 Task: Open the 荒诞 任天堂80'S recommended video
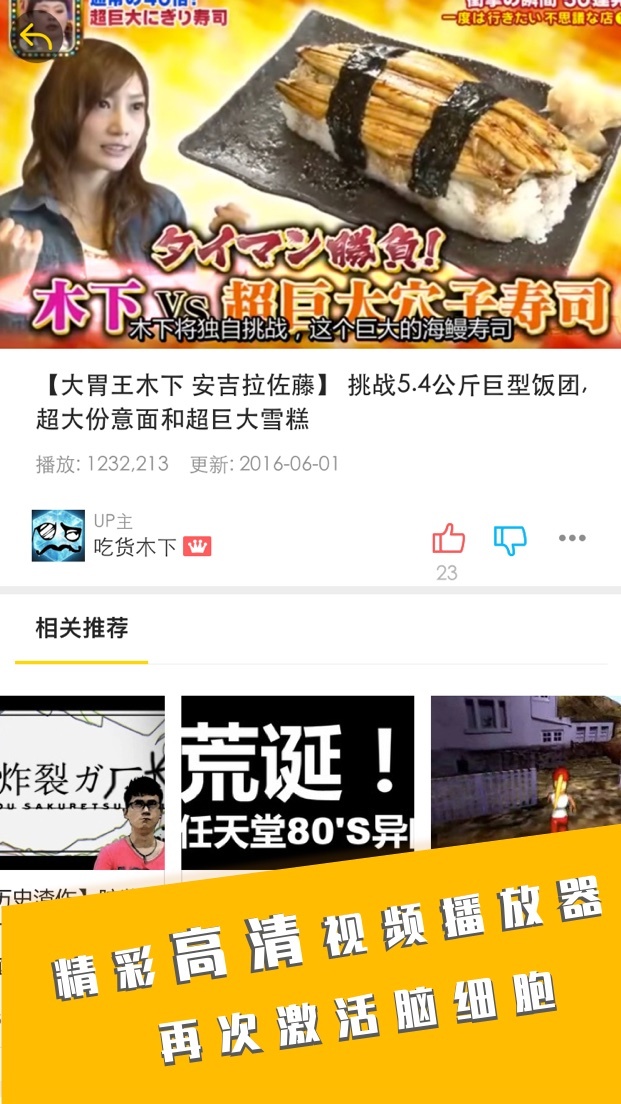297,780
